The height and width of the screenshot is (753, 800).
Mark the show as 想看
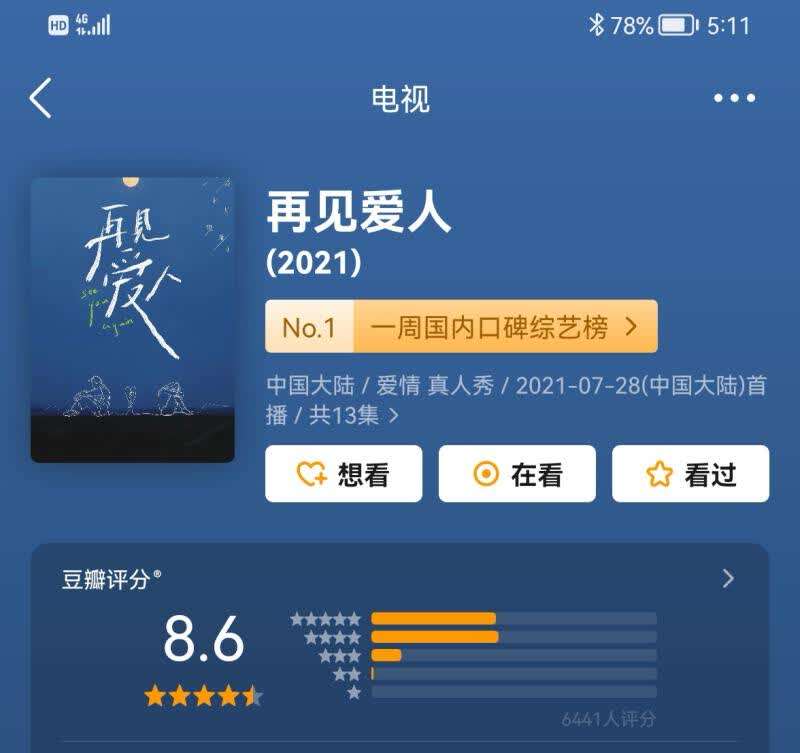point(343,474)
